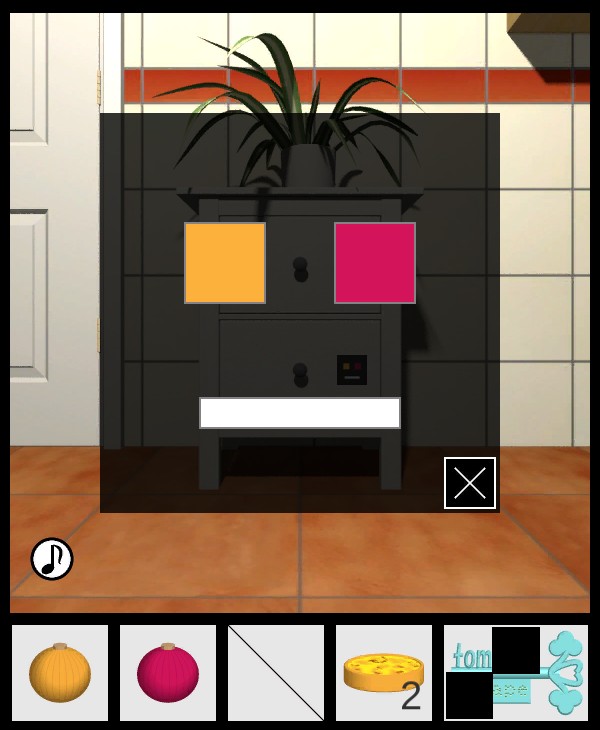Viewport: 600px width, 730px height.
Task: Select the red onion inventory item
Action: coord(168,673)
